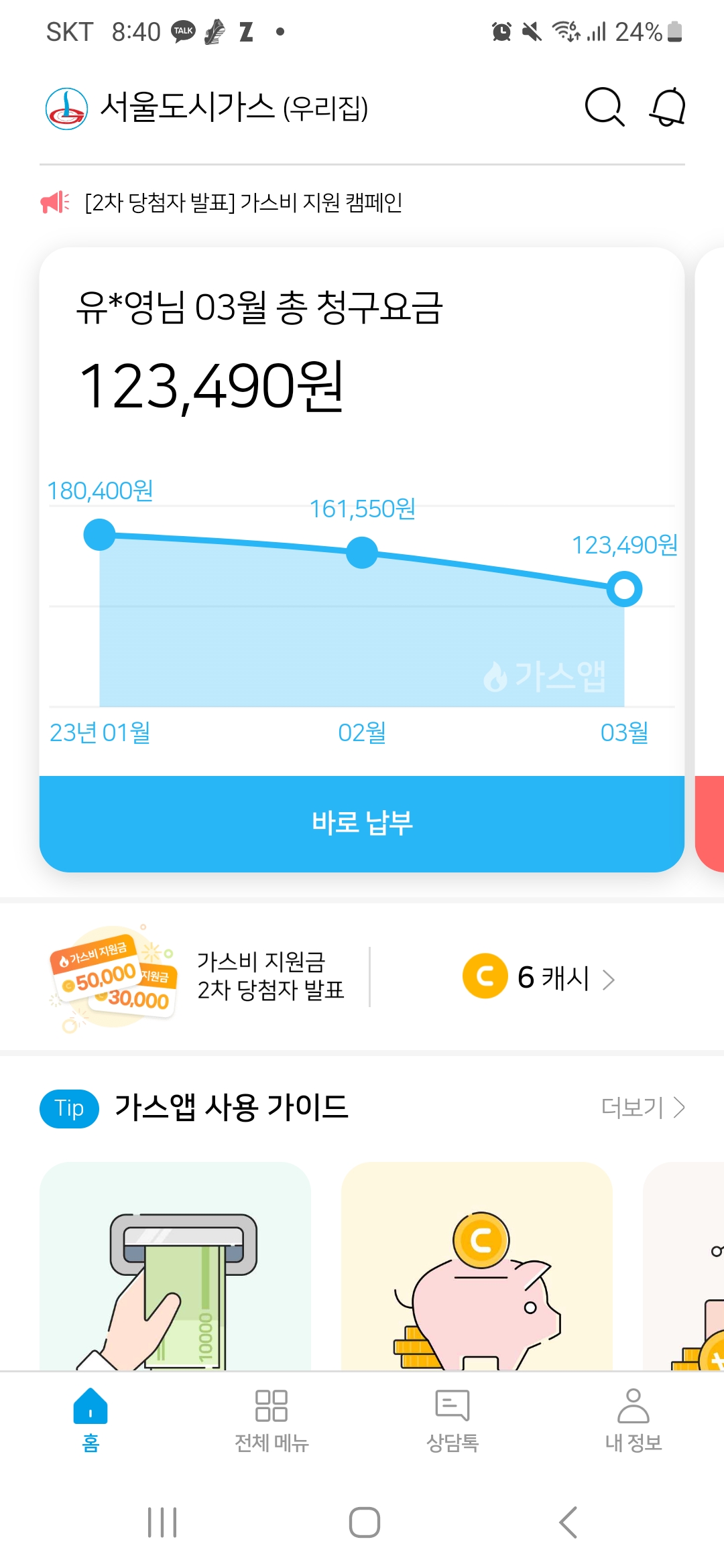Open the cash withdrawal guide card
This screenshot has height=1568, width=724.
pos(176,1265)
